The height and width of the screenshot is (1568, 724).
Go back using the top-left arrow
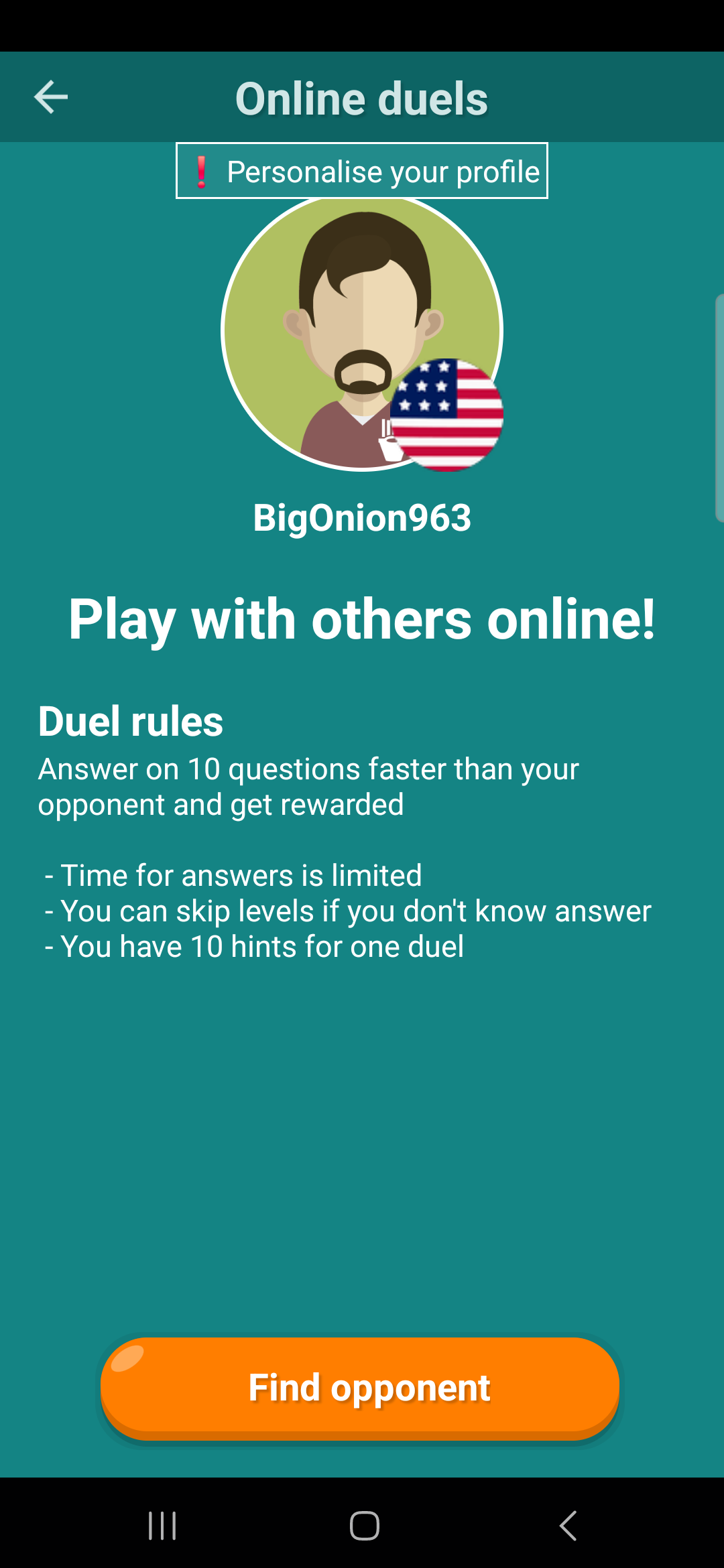click(x=51, y=97)
